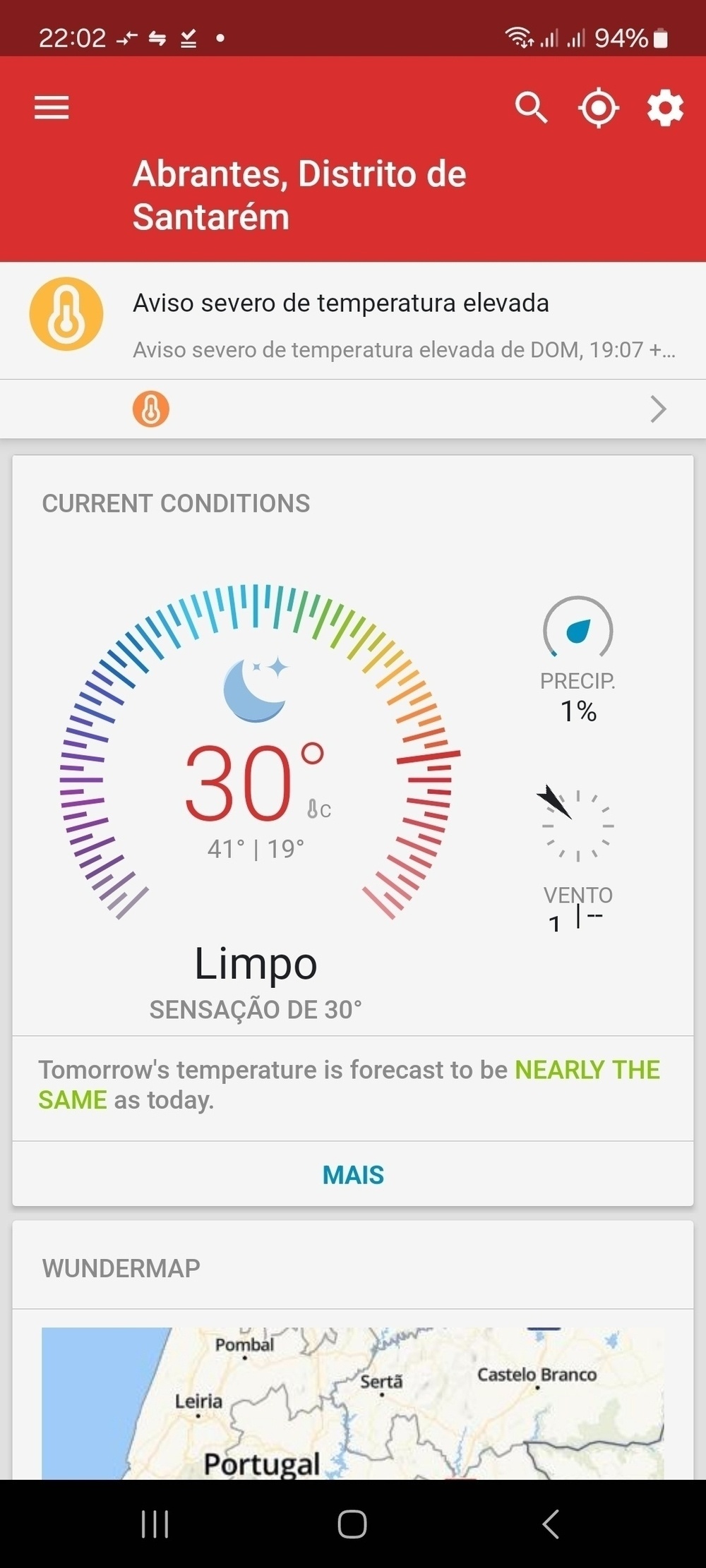Expand alerts with the chevron arrow
The image size is (706, 1568).
pos(658,409)
